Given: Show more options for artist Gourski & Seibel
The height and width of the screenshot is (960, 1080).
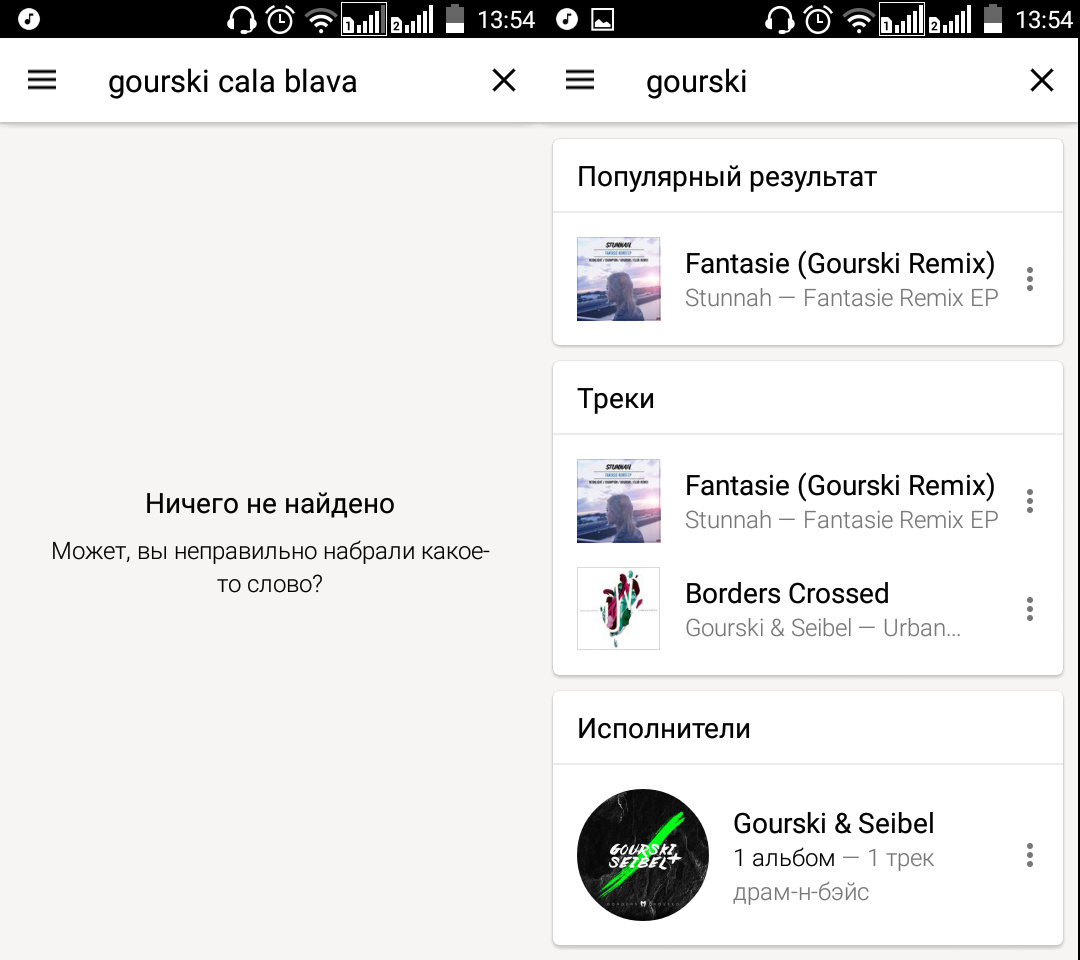Looking at the screenshot, I should (x=1029, y=855).
